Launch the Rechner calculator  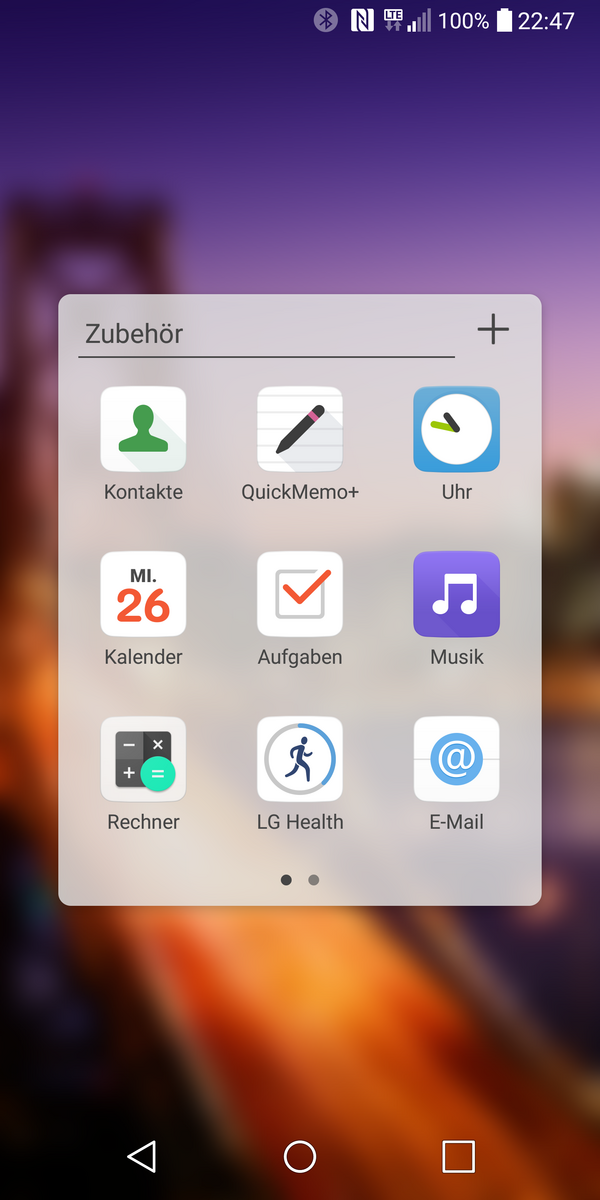(x=143, y=759)
